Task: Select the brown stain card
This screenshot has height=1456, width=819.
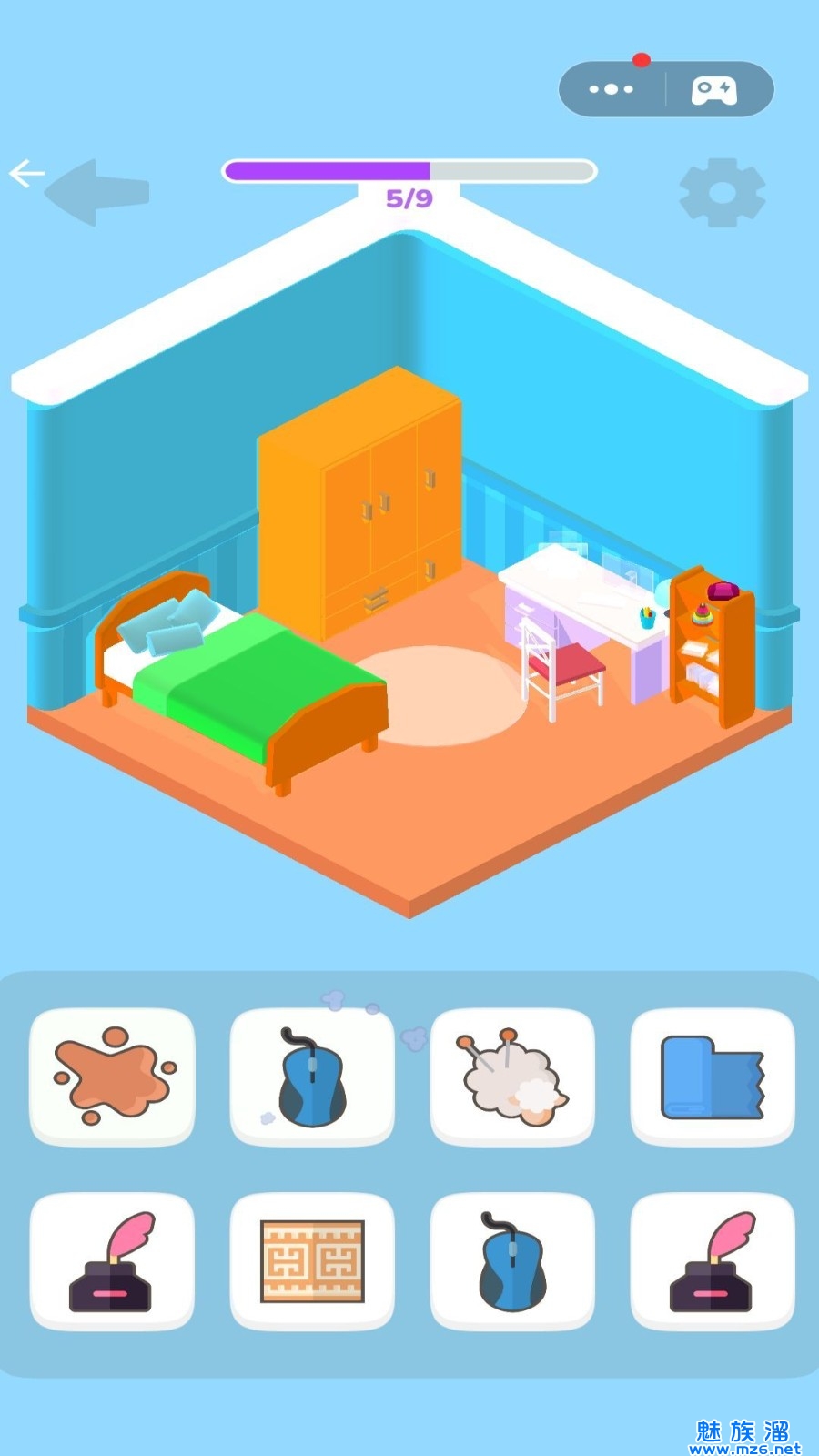Action: [112, 1077]
